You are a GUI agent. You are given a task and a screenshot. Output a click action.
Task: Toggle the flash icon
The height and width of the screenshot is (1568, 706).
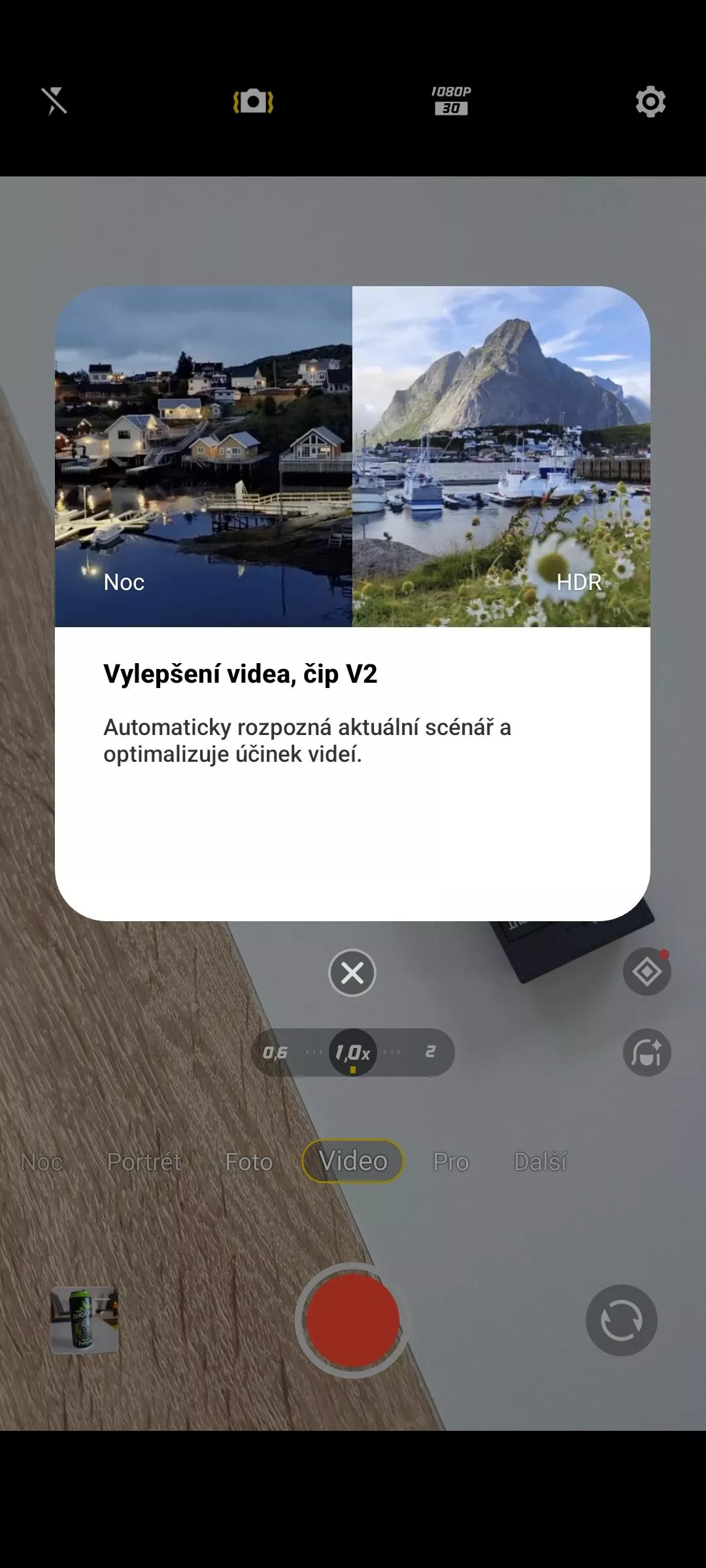[54, 101]
